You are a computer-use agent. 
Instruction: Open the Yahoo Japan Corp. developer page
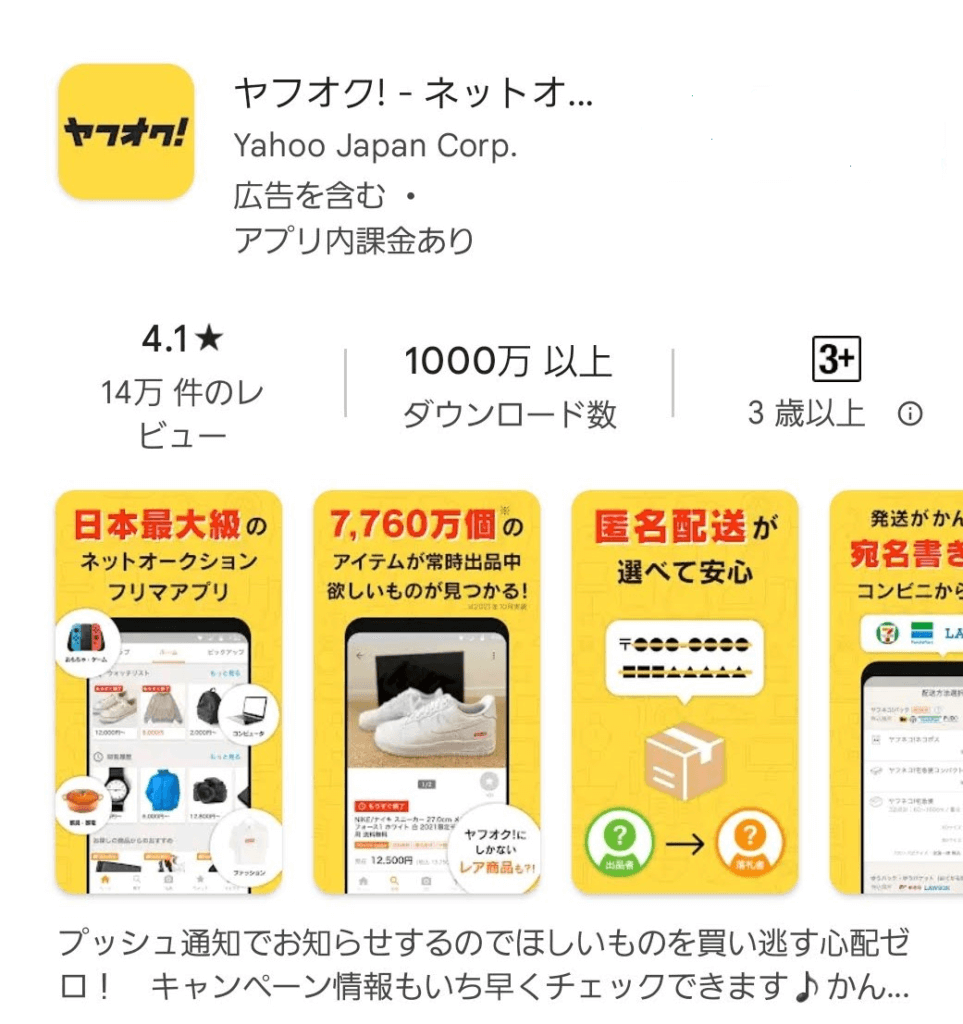point(375,146)
